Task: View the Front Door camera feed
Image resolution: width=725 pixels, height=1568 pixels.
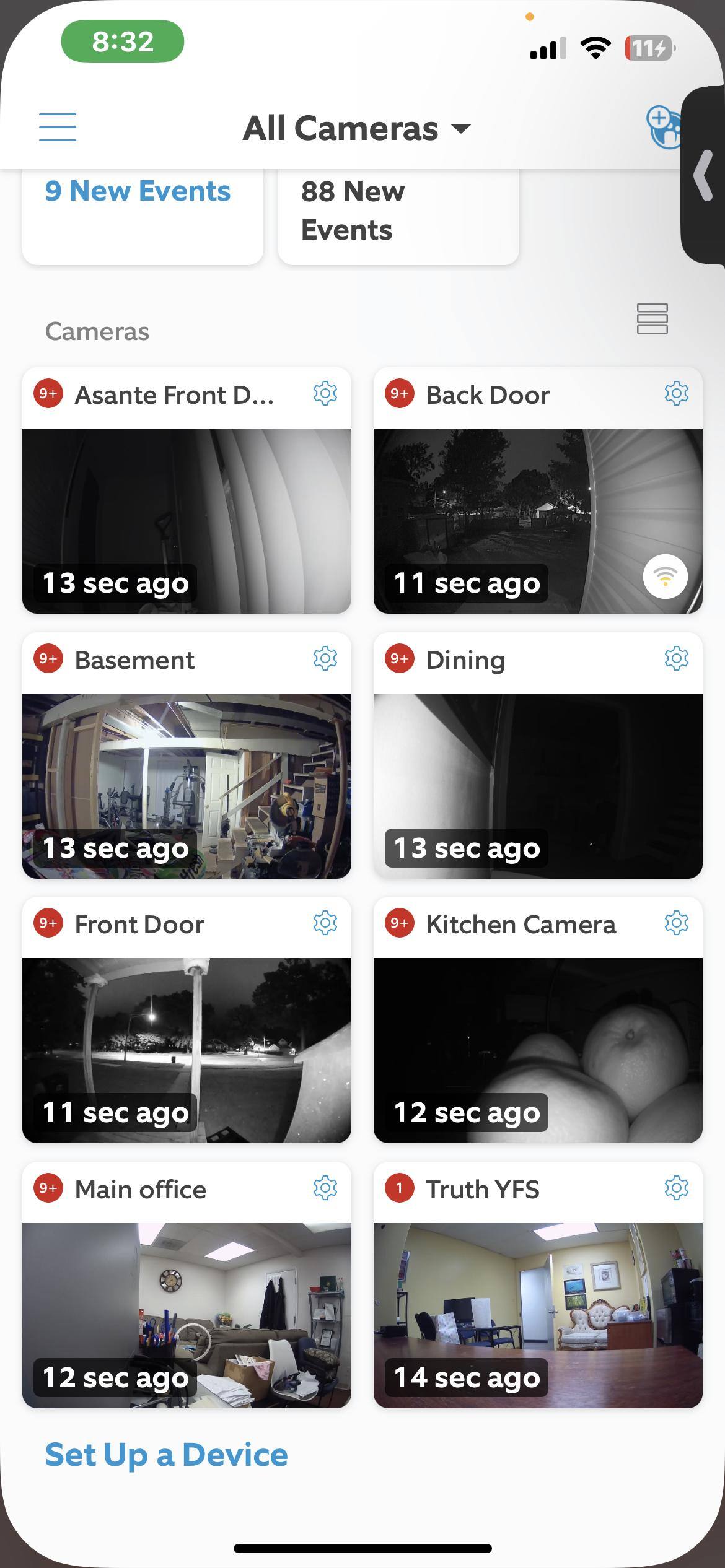Action: [x=187, y=1050]
